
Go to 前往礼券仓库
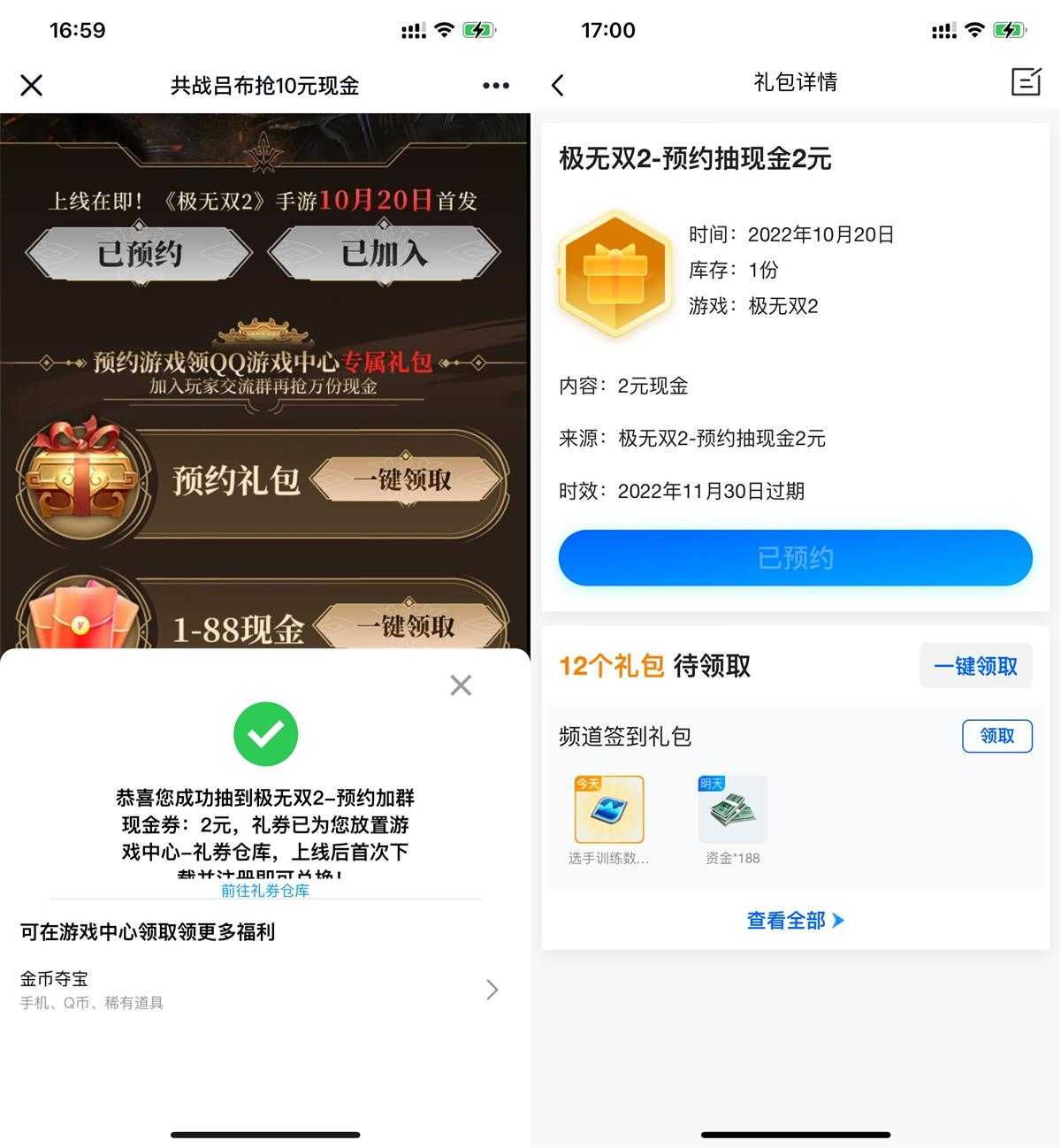coord(265,891)
